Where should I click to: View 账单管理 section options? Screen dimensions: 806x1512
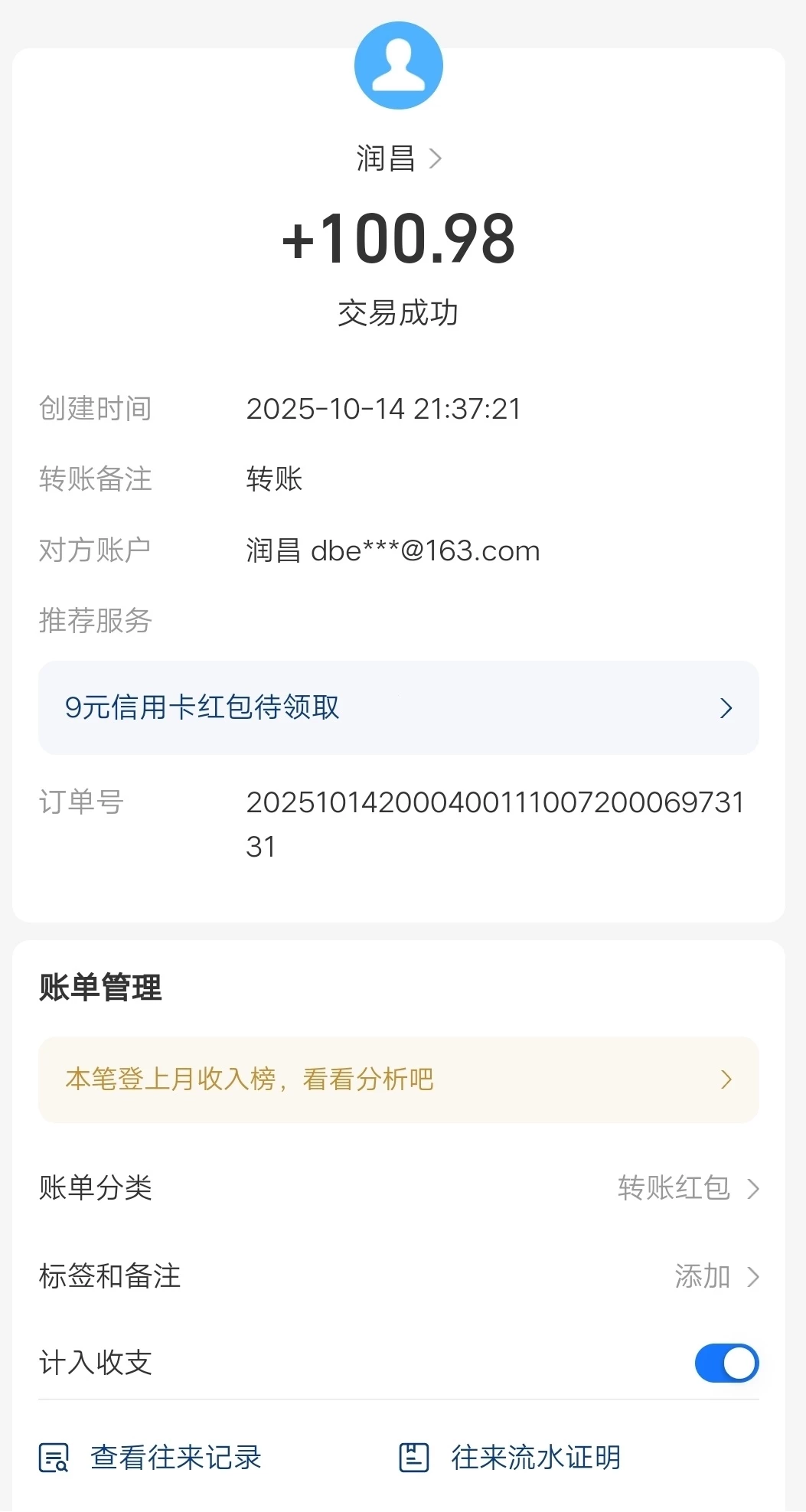click(100, 988)
